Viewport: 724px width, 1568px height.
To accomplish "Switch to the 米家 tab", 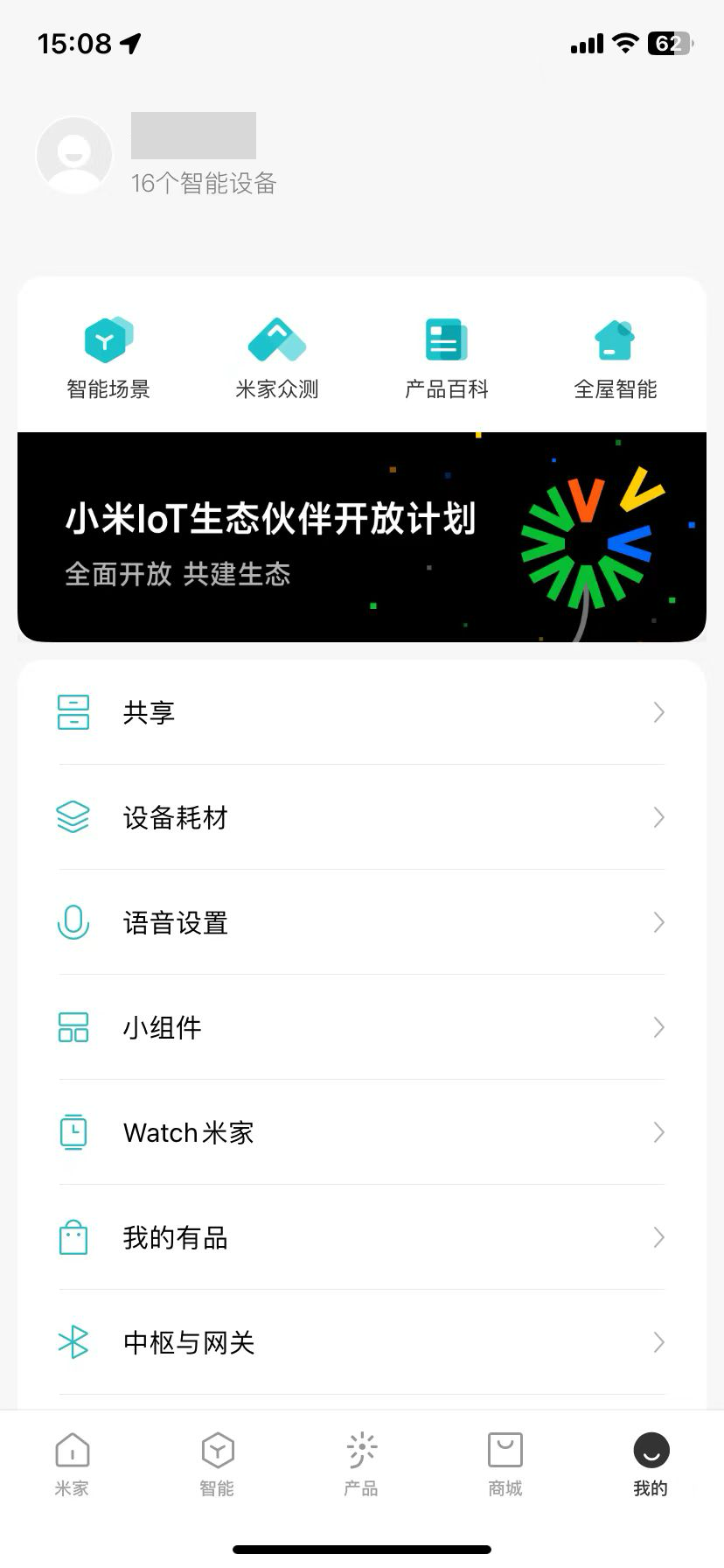I will click(x=72, y=1465).
